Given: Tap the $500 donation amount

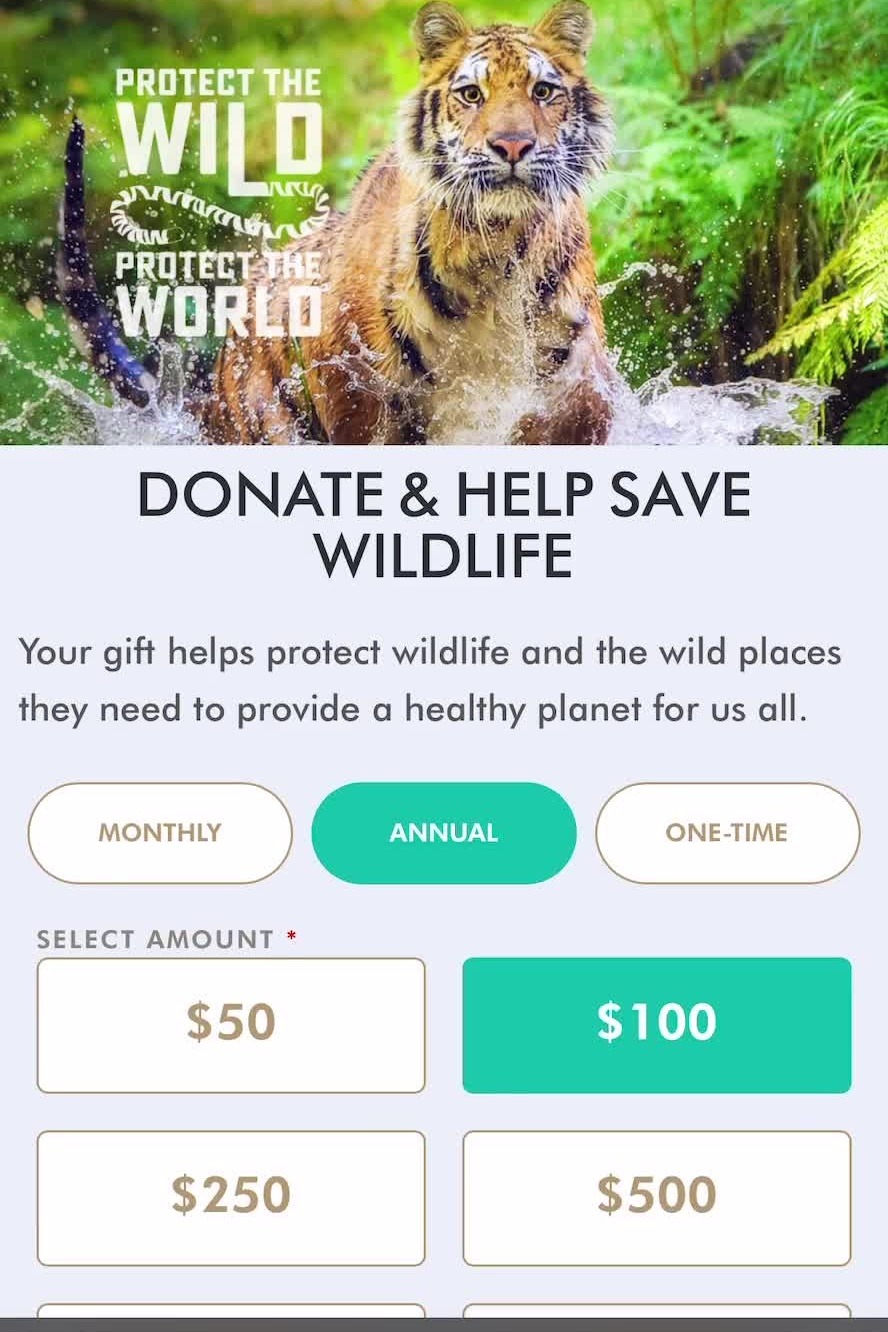Looking at the screenshot, I should pyautogui.click(x=656, y=1197).
